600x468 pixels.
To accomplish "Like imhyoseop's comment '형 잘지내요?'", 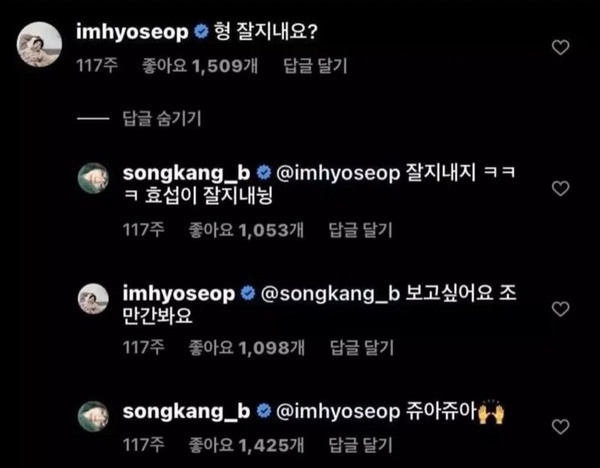I will coord(561,47).
